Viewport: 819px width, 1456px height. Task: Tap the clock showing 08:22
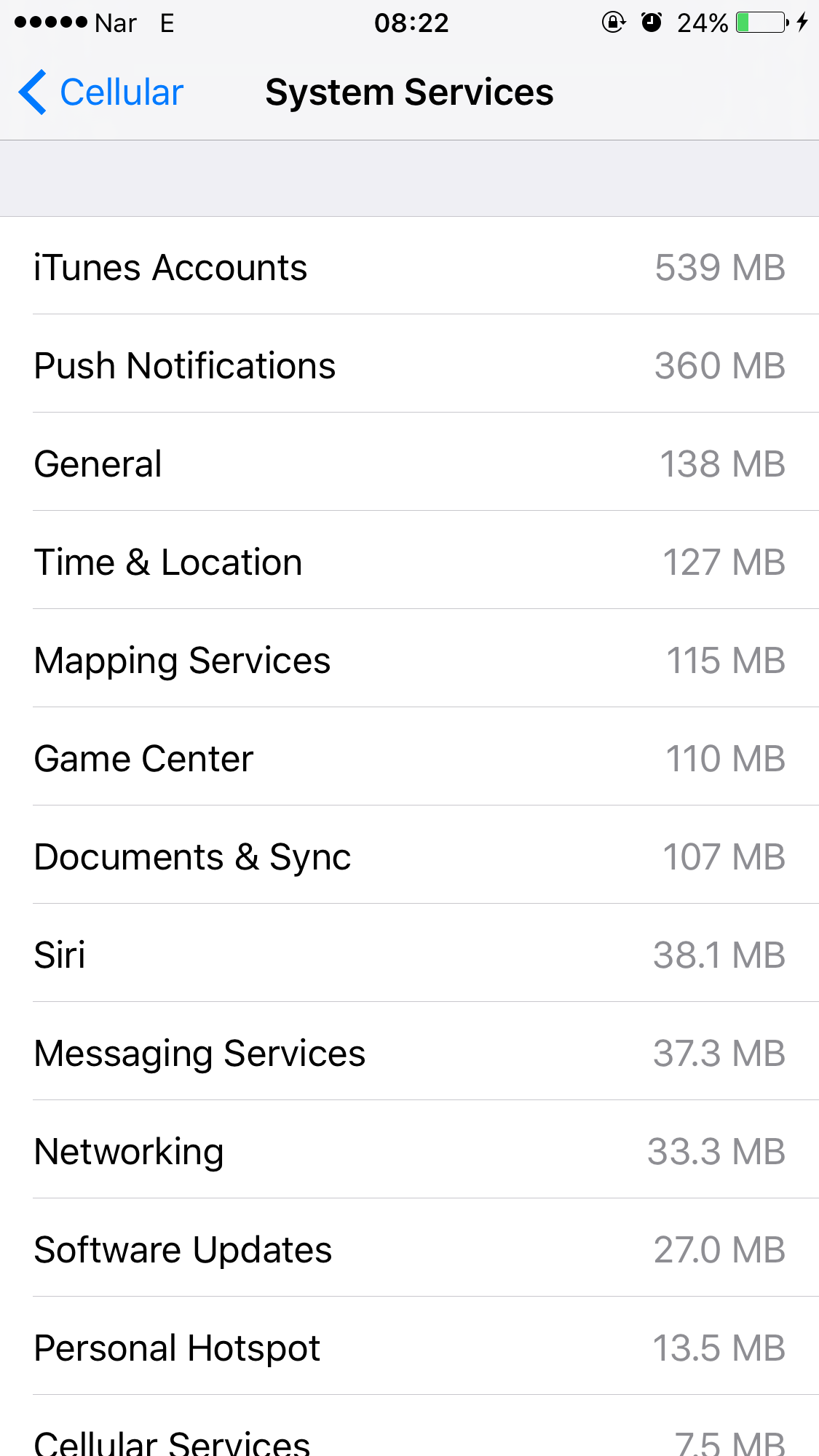(x=412, y=23)
